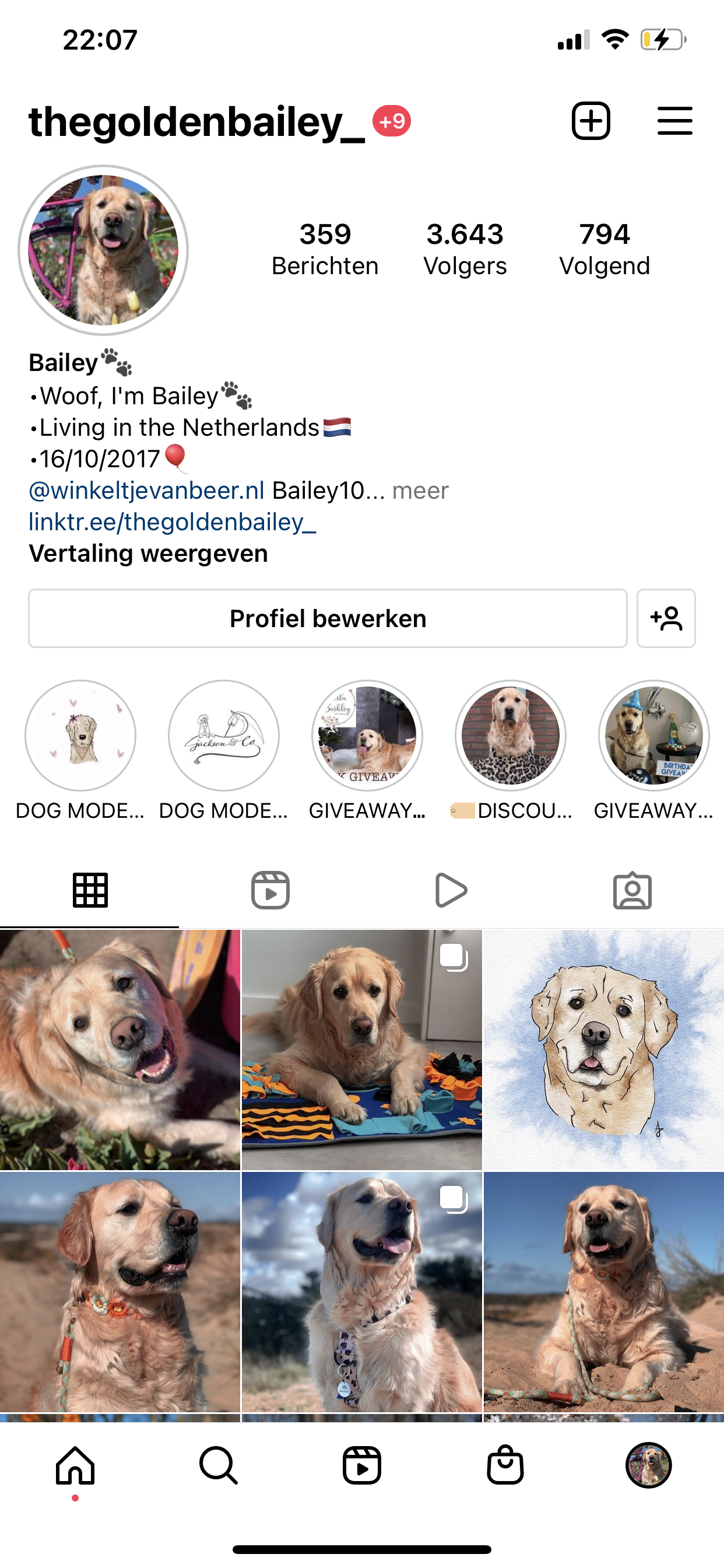
Task: Tap the '+9' notes badge next to username
Action: click(391, 121)
